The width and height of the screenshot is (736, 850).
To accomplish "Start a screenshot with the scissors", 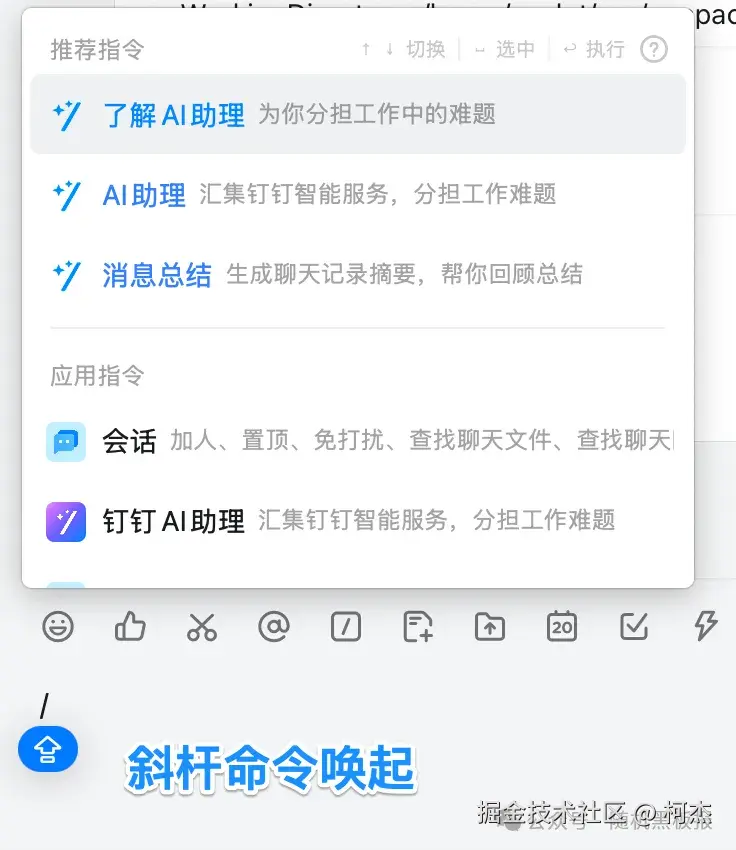I will [x=202, y=627].
